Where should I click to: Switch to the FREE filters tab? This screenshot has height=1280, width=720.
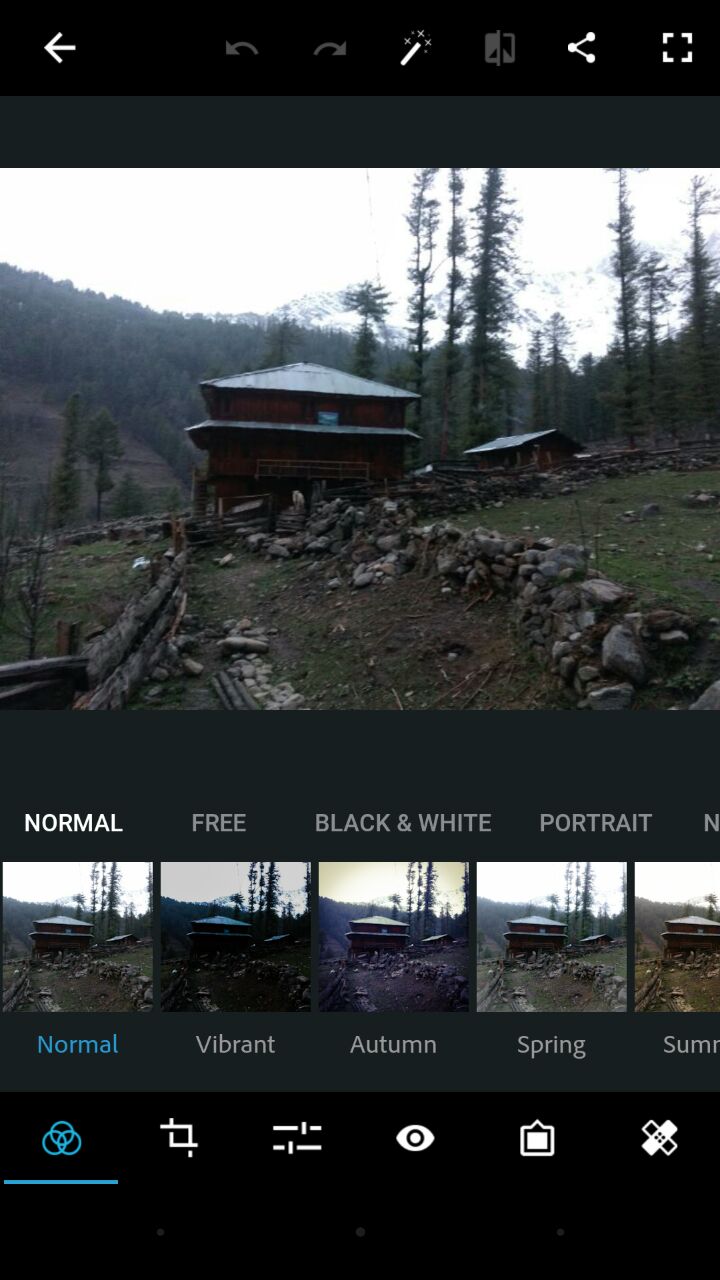point(218,822)
